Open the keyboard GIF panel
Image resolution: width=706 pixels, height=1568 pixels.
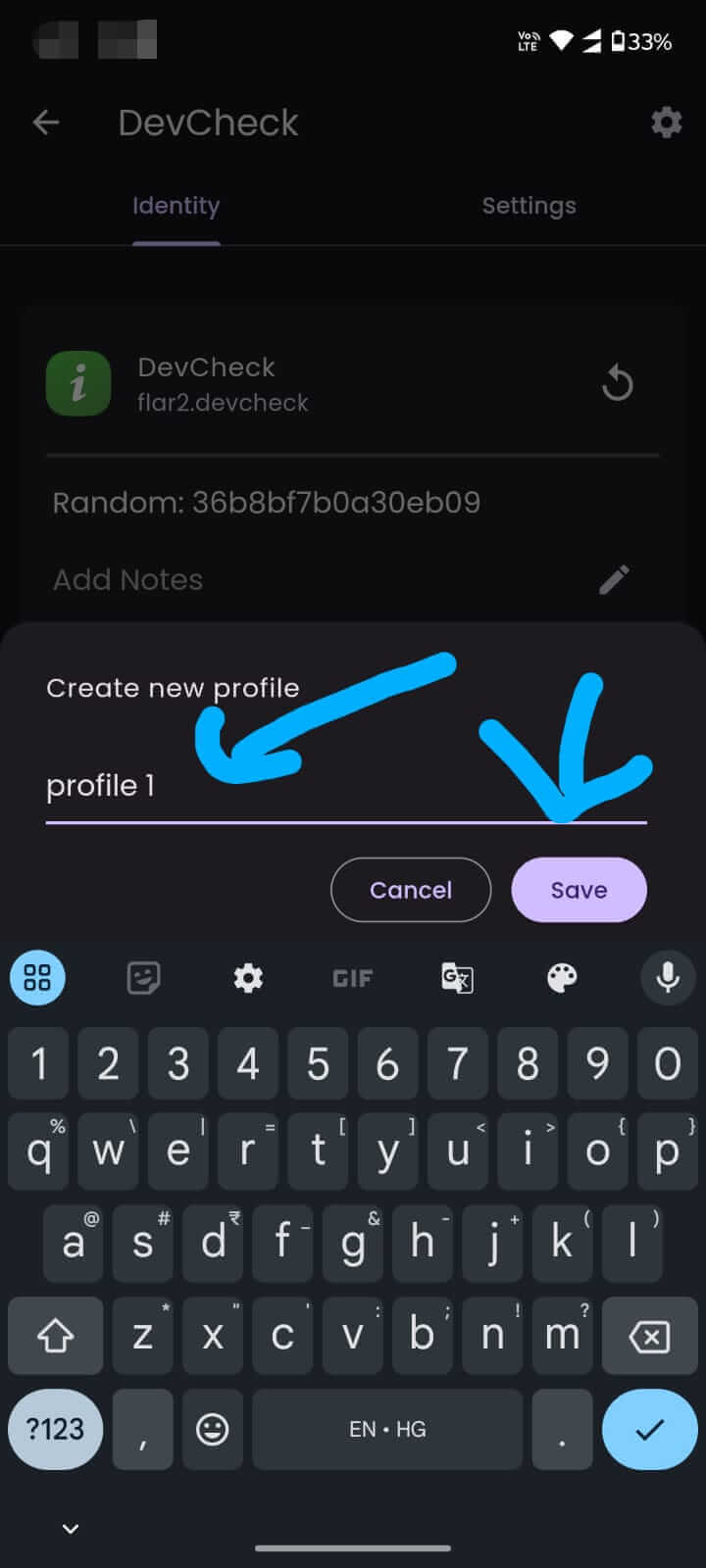click(x=352, y=978)
